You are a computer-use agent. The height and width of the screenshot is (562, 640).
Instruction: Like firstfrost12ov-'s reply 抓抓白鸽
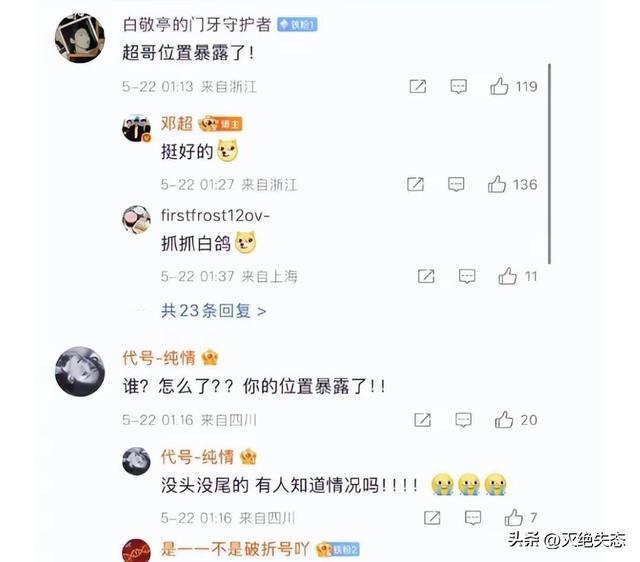(x=508, y=276)
